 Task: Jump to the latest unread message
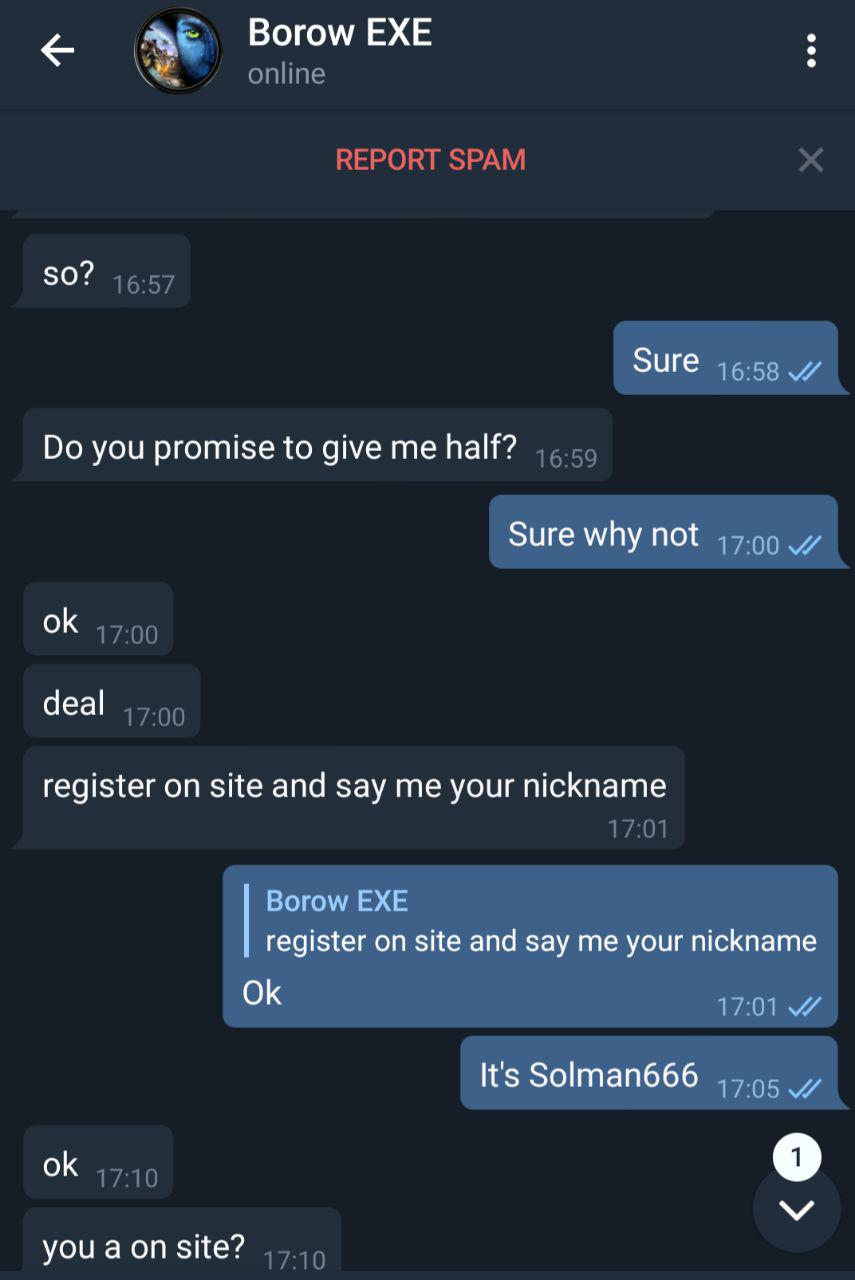pyautogui.click(x=796, y=1209)
